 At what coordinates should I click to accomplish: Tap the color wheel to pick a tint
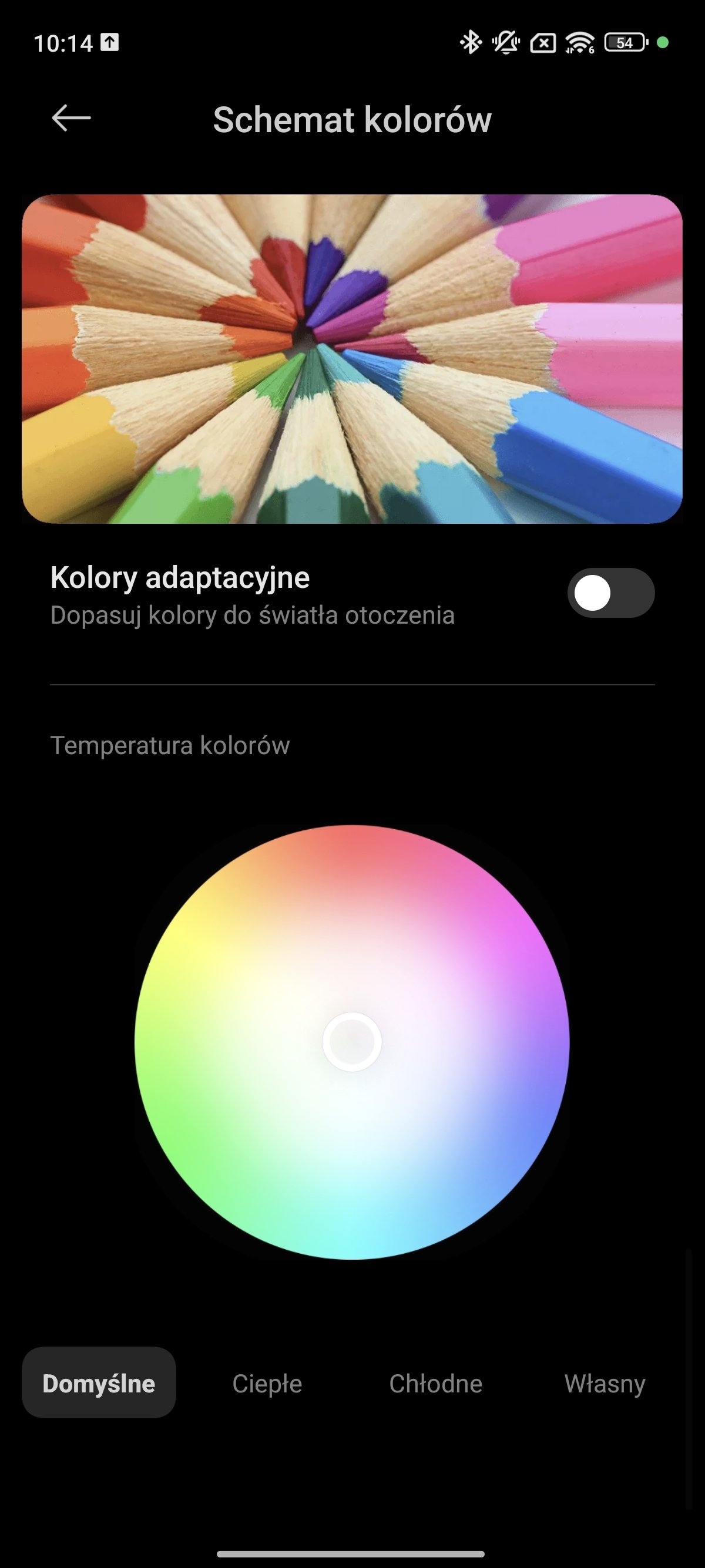pos(352,1042)
